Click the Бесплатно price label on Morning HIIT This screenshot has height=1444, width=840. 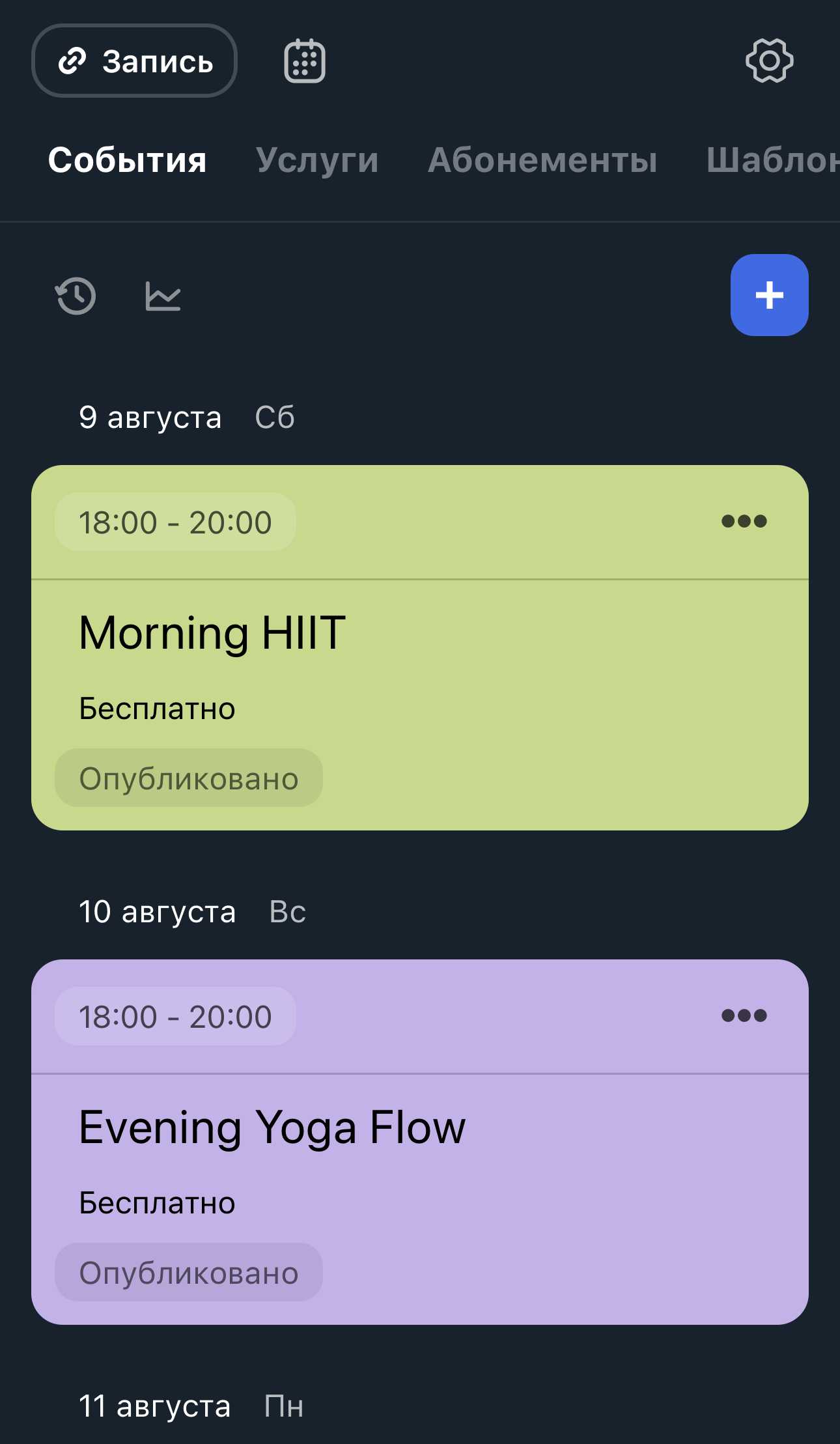click(x=156, y=708)
